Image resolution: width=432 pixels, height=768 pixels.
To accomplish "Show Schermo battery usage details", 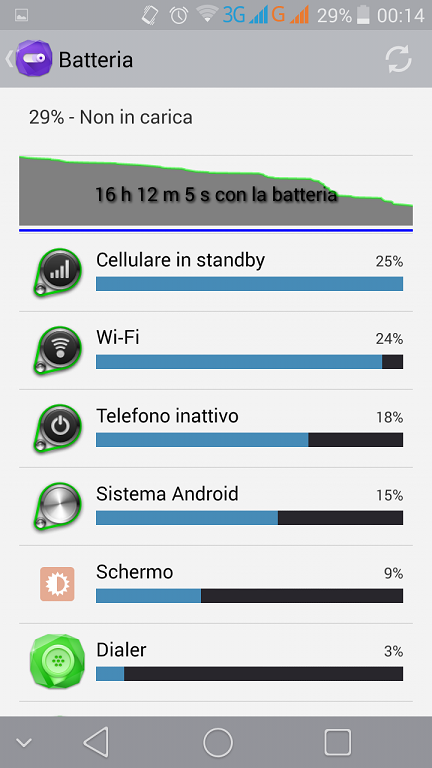I will [216, 584].
